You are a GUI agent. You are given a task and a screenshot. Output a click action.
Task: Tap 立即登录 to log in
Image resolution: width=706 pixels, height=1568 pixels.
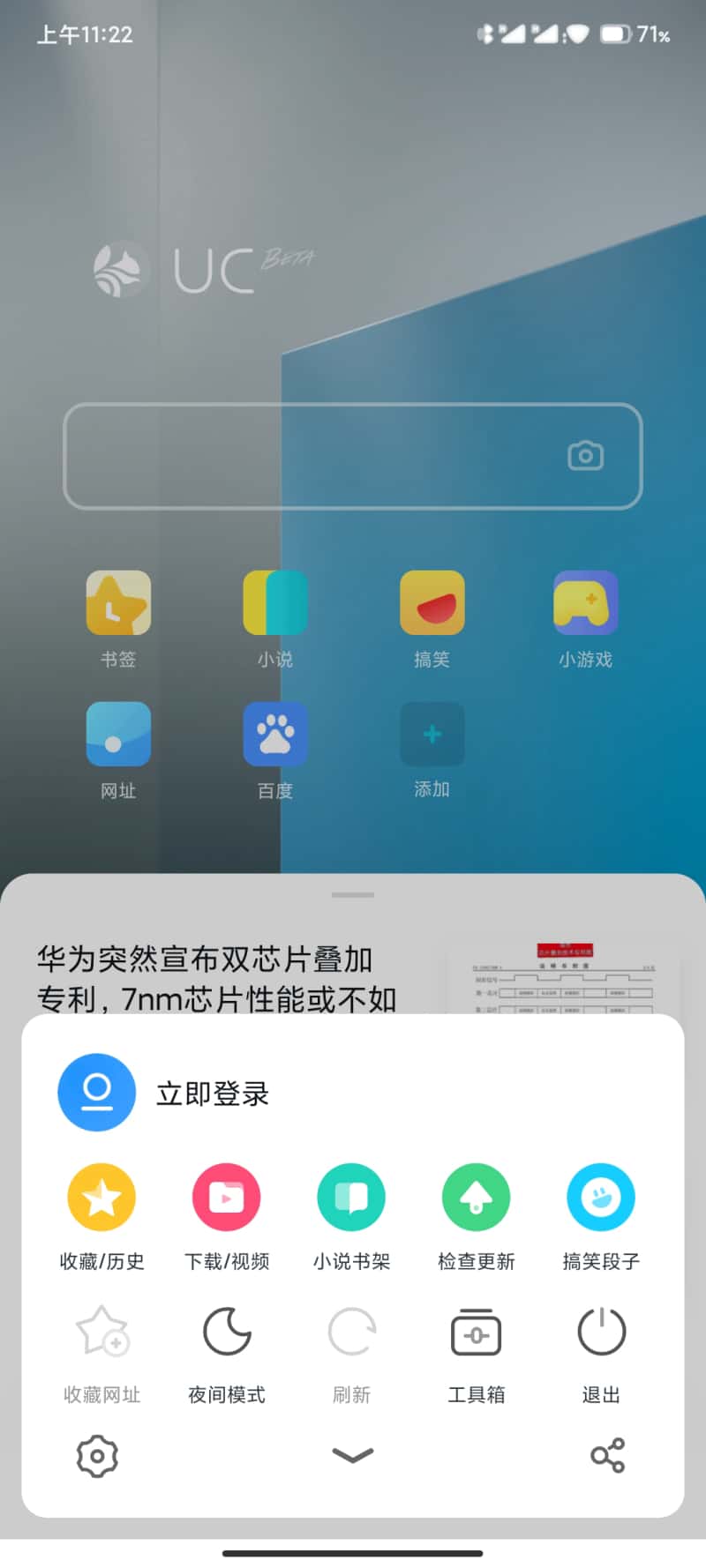(212, 1094)
